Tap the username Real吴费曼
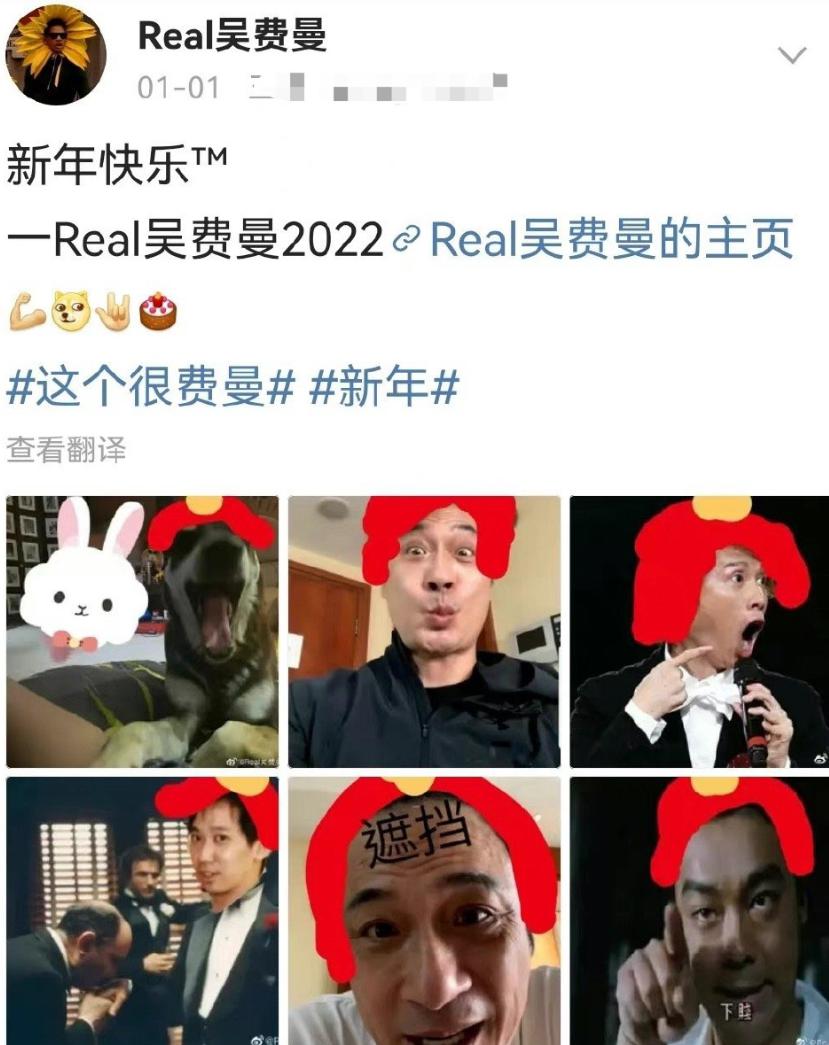 pyautogui.click(x=232, y=36)
